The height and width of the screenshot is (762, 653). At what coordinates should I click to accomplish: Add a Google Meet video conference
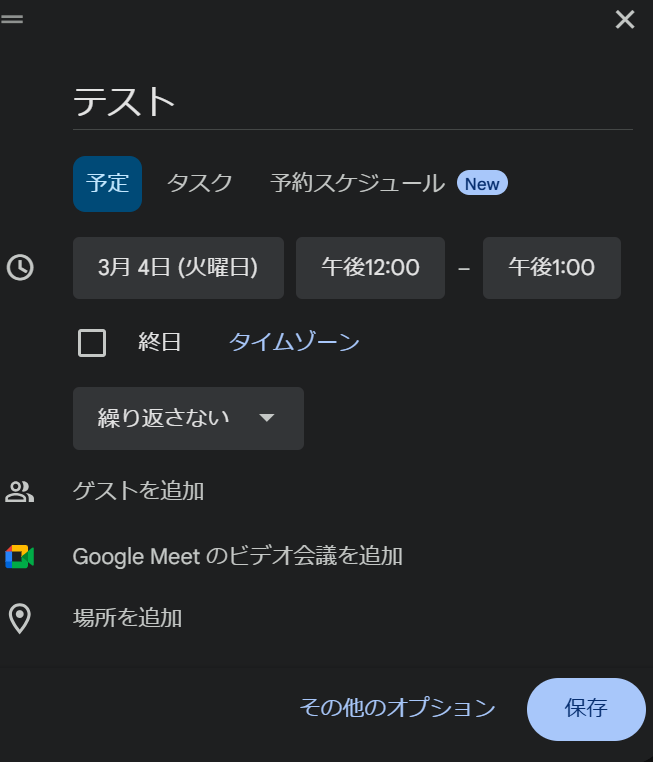[237, 556]
